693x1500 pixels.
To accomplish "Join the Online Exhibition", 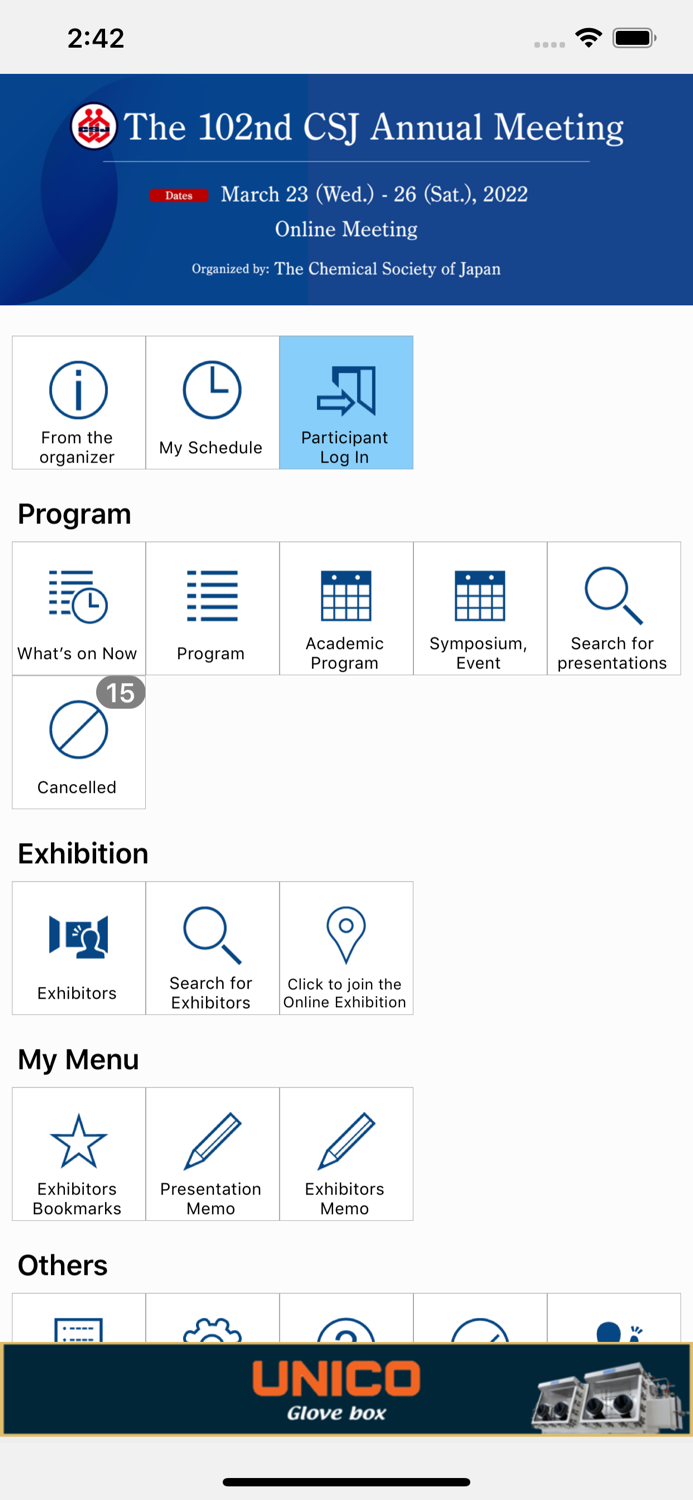I will click(346, 948).
